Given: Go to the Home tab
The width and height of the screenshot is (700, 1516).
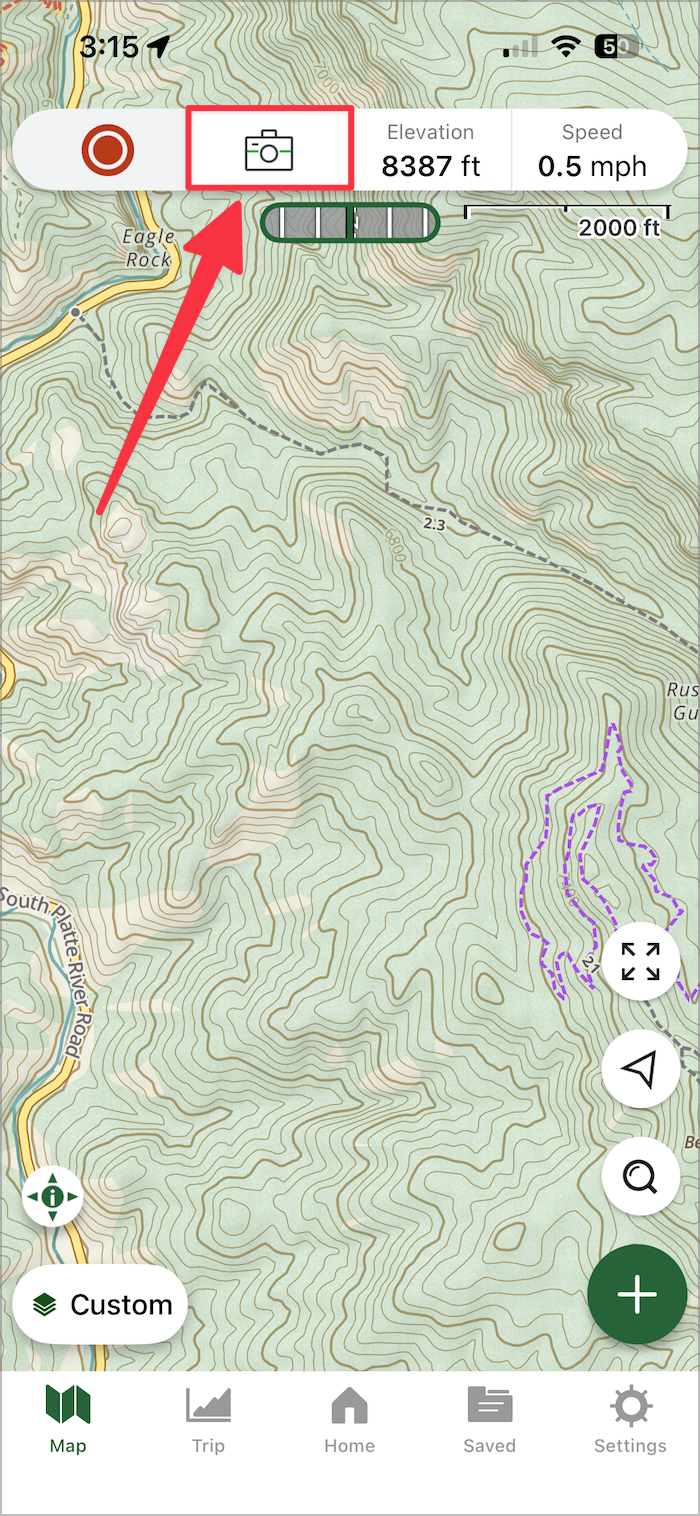Looking at the screenshot, I should click(x=349, y=1420).
